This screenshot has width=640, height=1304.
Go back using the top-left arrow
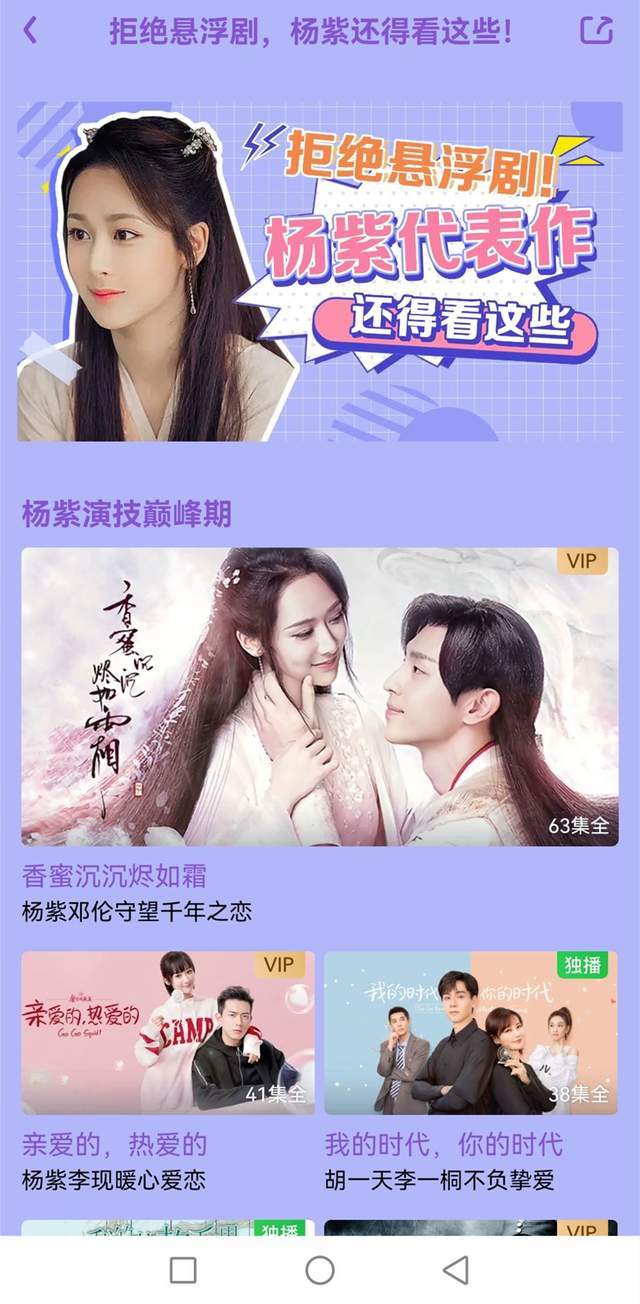(x=30, y=30)
